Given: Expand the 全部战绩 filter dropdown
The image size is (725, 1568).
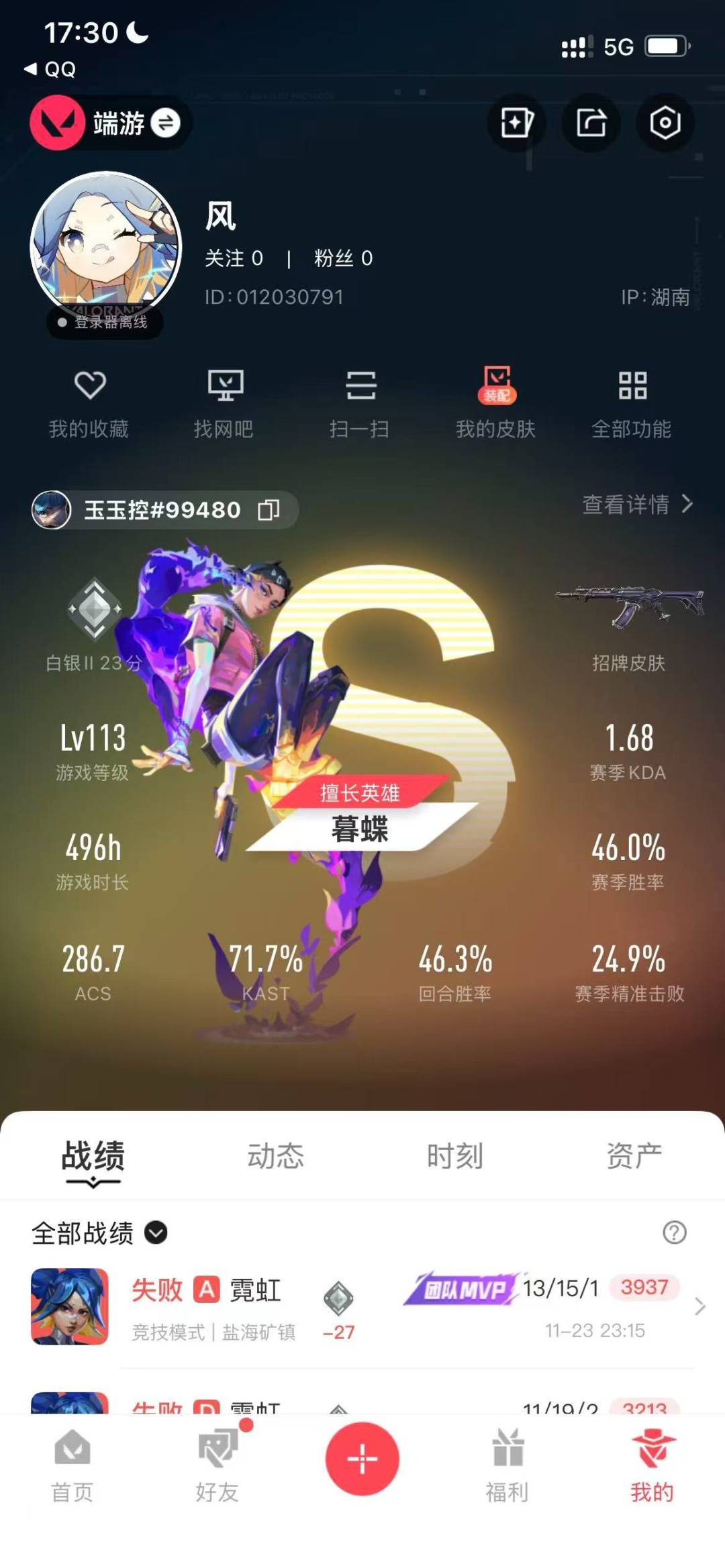Looking at the screenshot, I should (x=156, y=1233).
